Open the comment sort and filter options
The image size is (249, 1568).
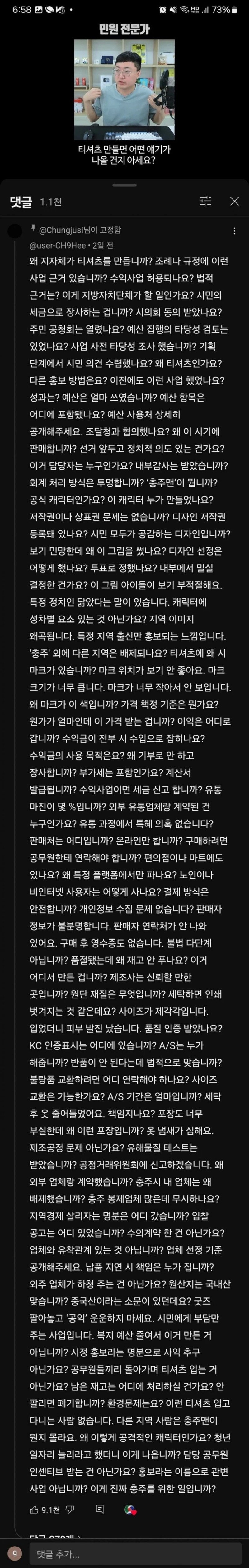click(x=206, y=202)
